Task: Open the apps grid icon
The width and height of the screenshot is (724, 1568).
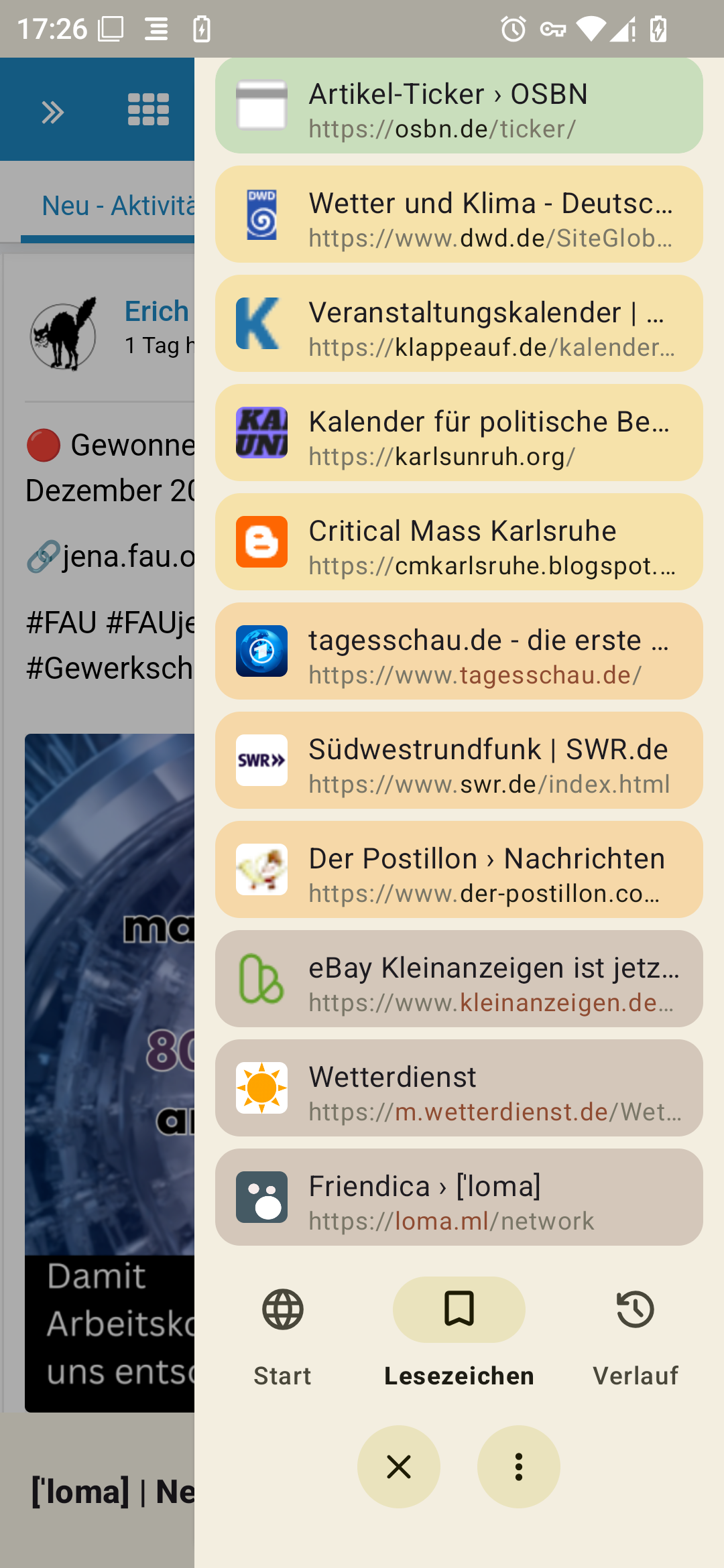Action: tap(149, 109)
